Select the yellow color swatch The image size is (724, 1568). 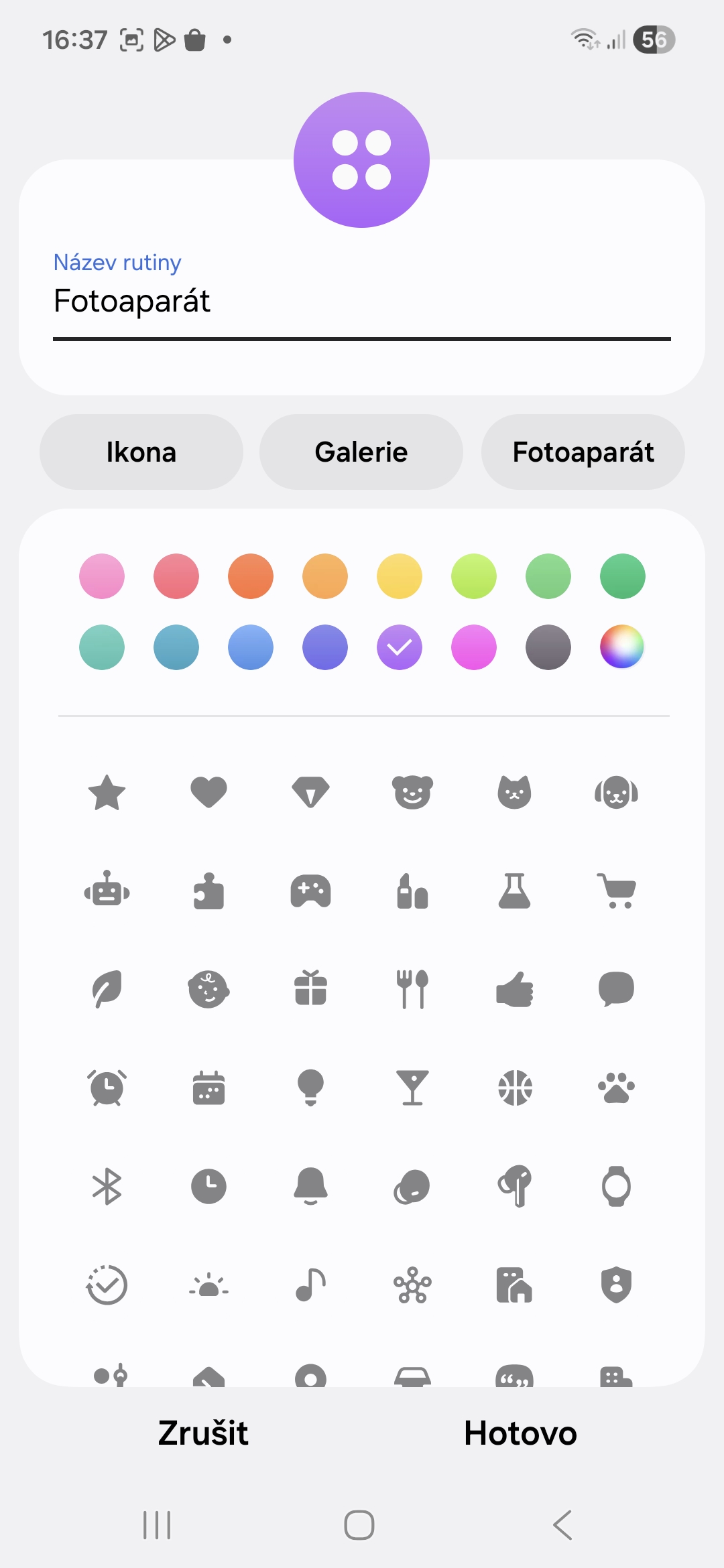click(x=400, y=576)
